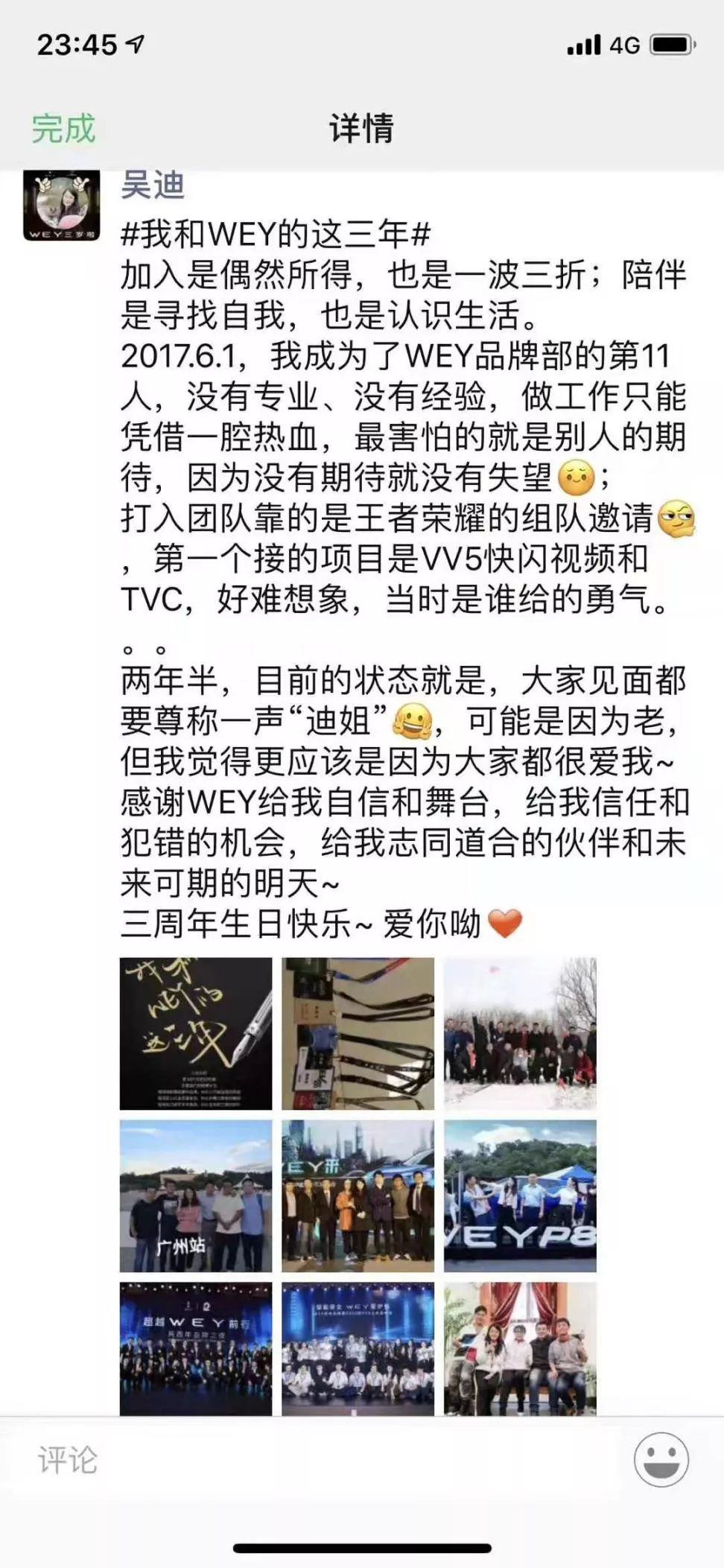The image size is (724, 1568).
Task: Open the sofa group photo
Action: point(520,1348)
